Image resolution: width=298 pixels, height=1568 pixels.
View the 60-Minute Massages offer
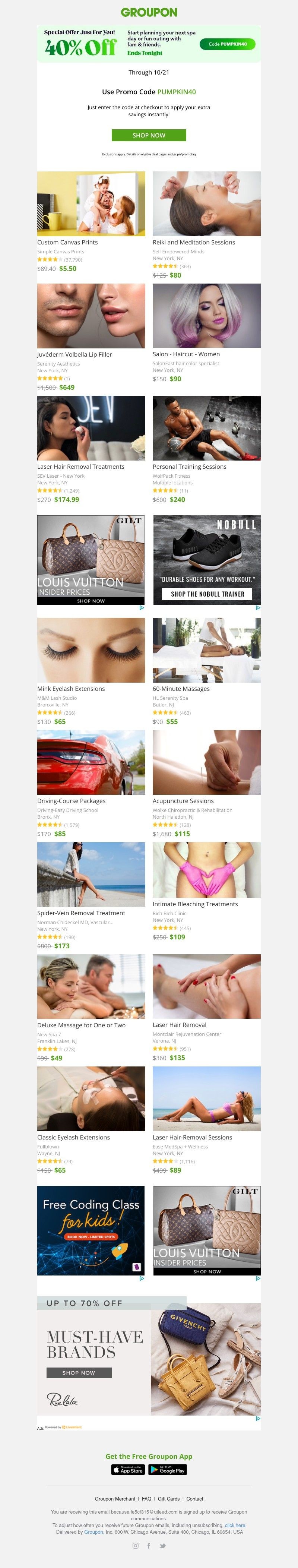(206, 650)
